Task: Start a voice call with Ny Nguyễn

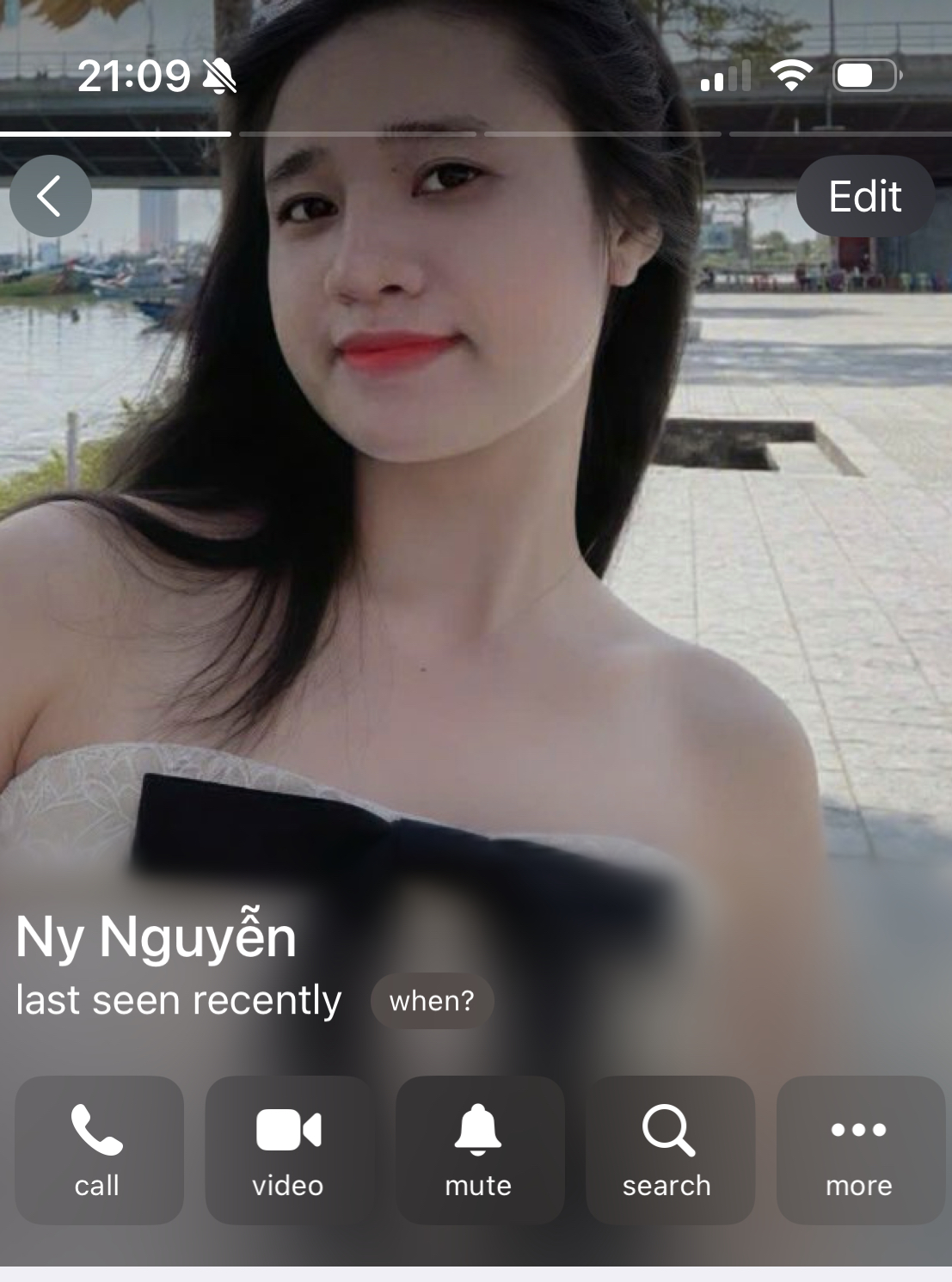Action: coord(98,1150)
